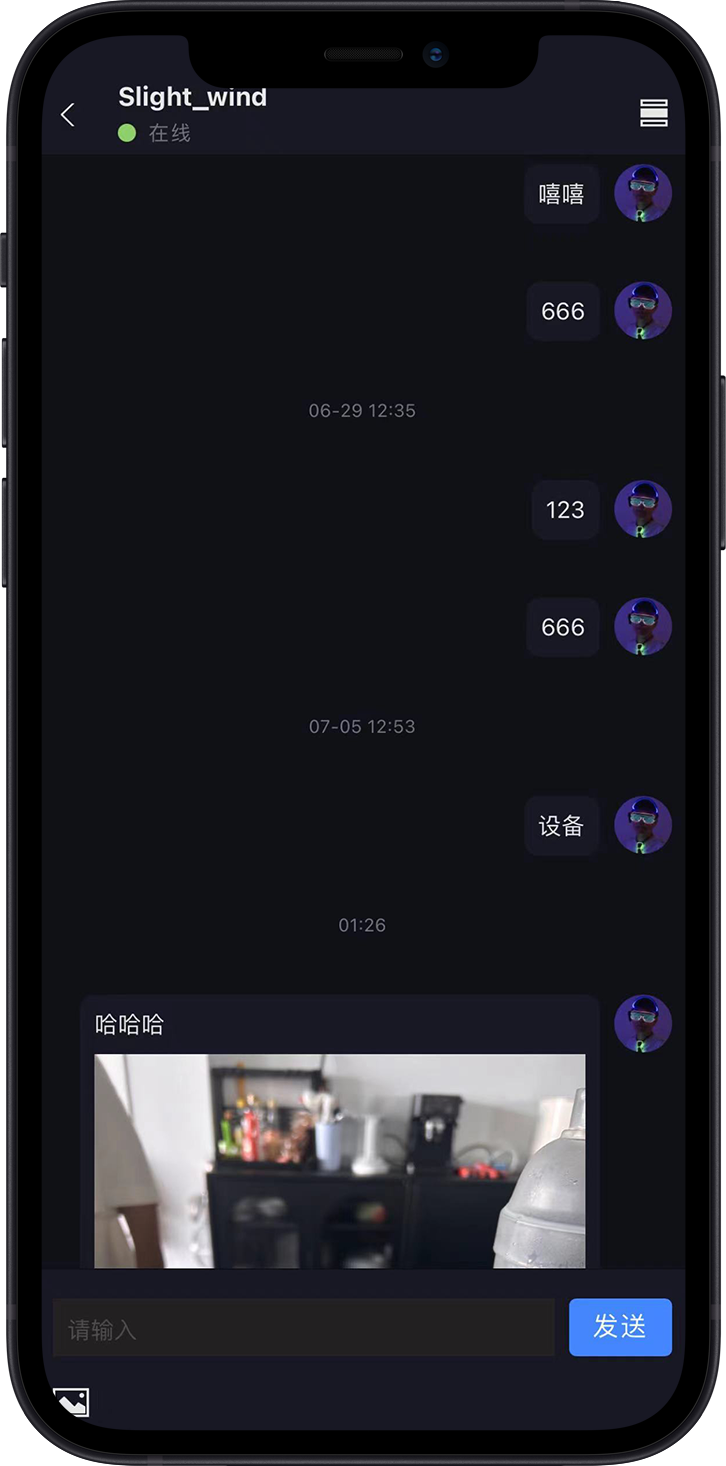Tap the avatar next to the 123 message

pyautogui.click(x=642, y=509)
